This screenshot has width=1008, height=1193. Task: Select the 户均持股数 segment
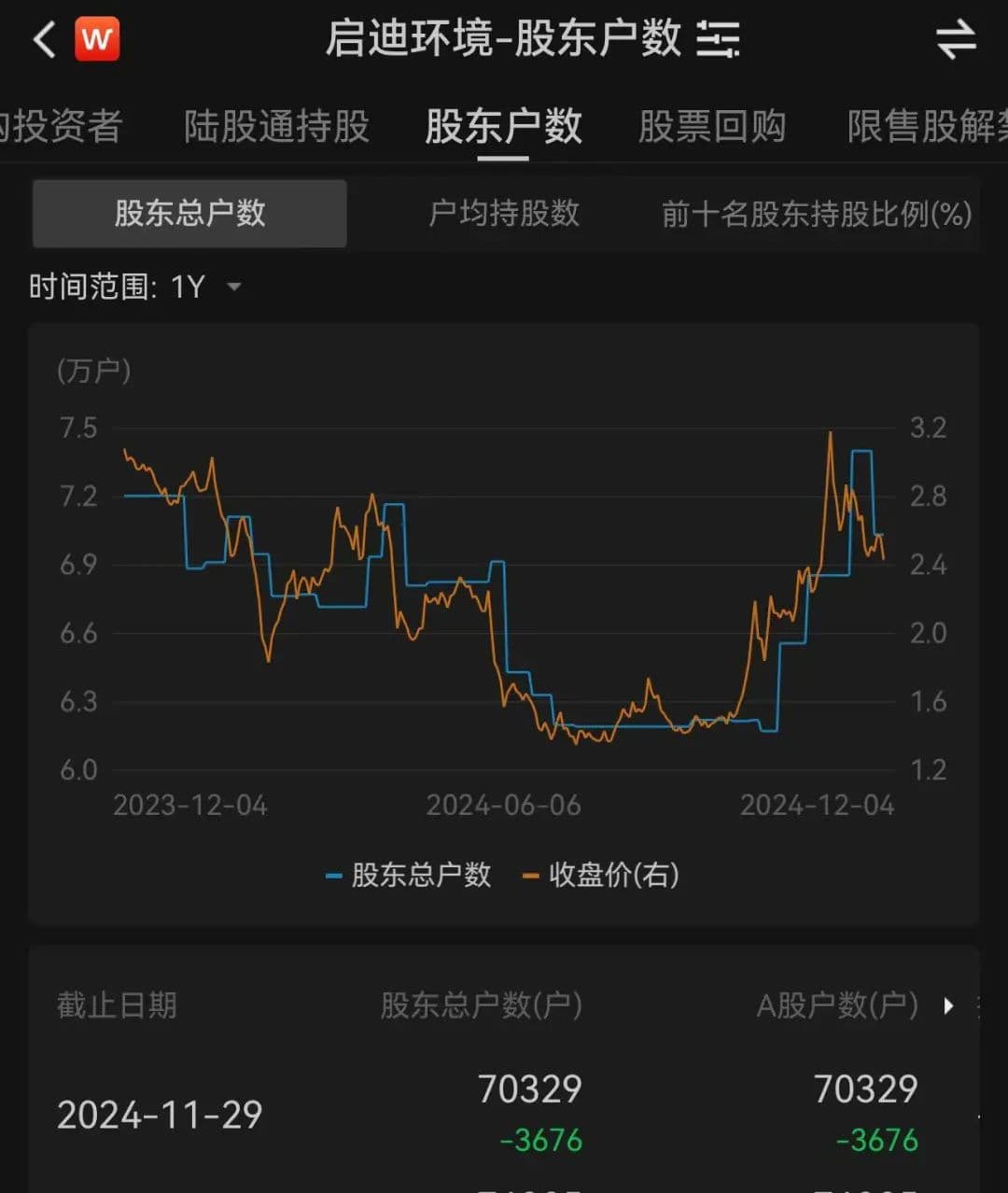click(504, 214)
